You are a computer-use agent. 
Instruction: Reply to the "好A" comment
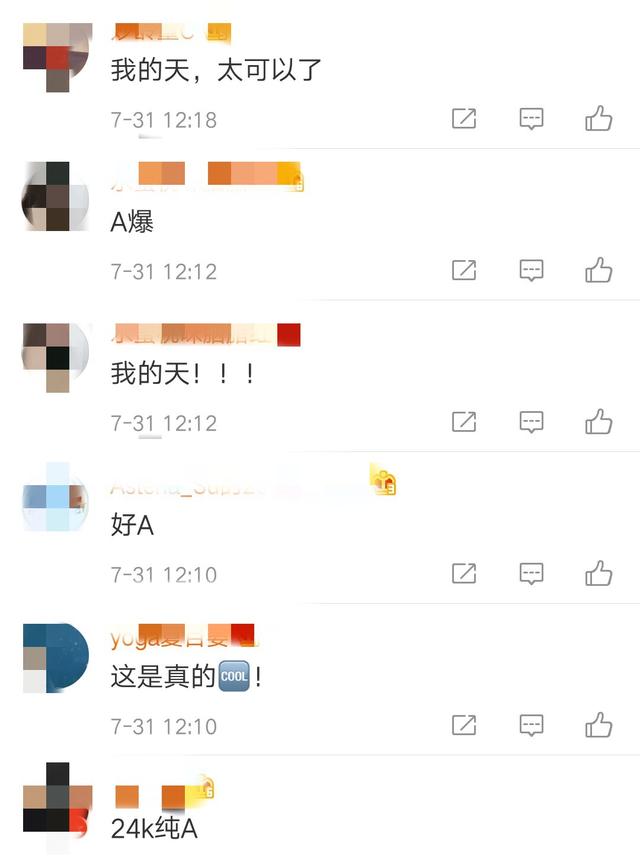(x=531, y=573)
